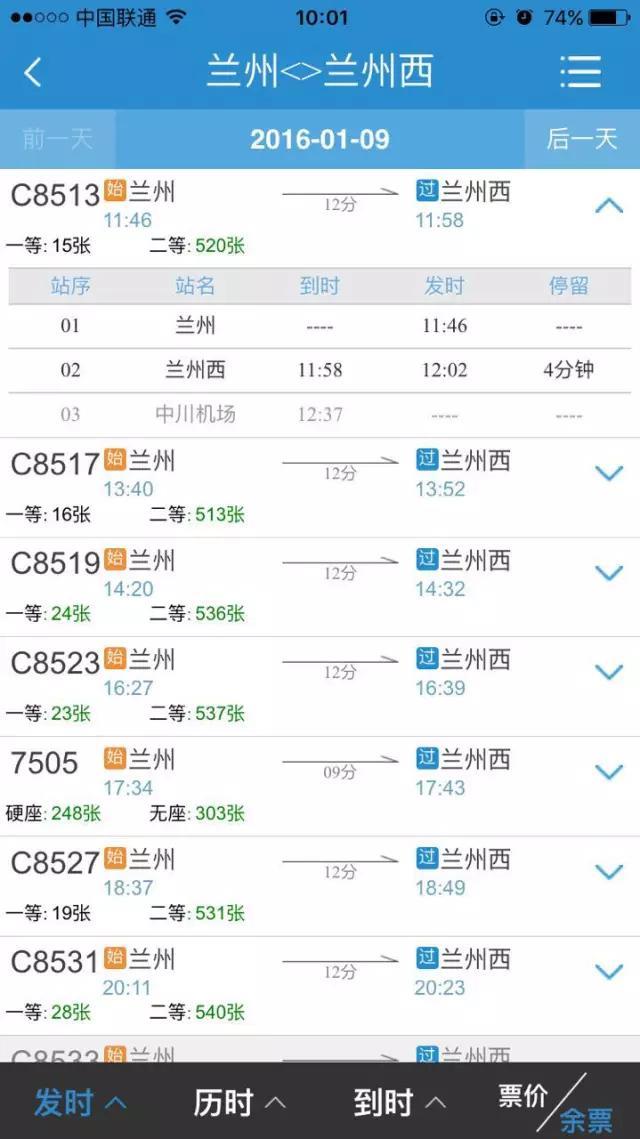
Task: Expand the C8519 train details
Action: [609, 573]
